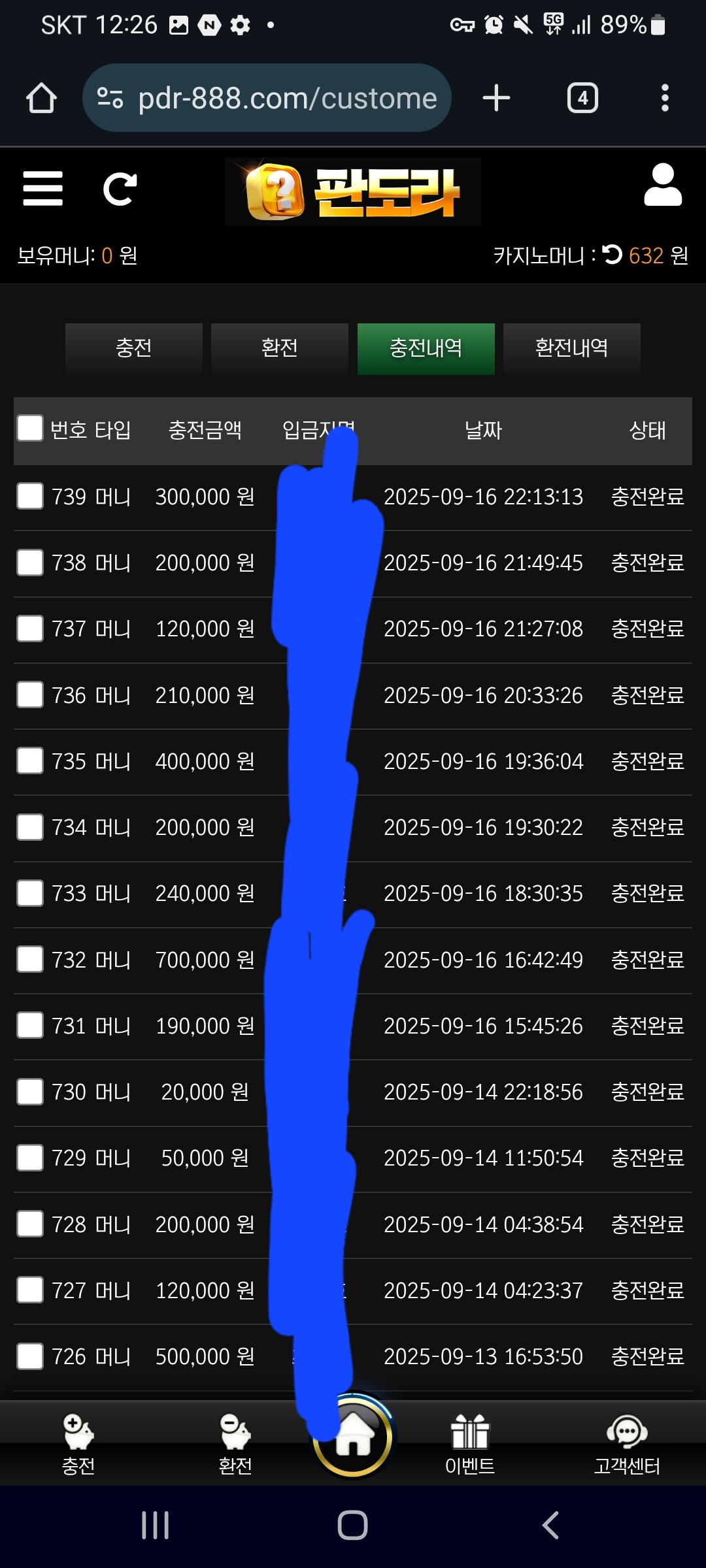Select the checkbox for entry 730
This screenshot has width=706, height=1568.
[30, 1091]
